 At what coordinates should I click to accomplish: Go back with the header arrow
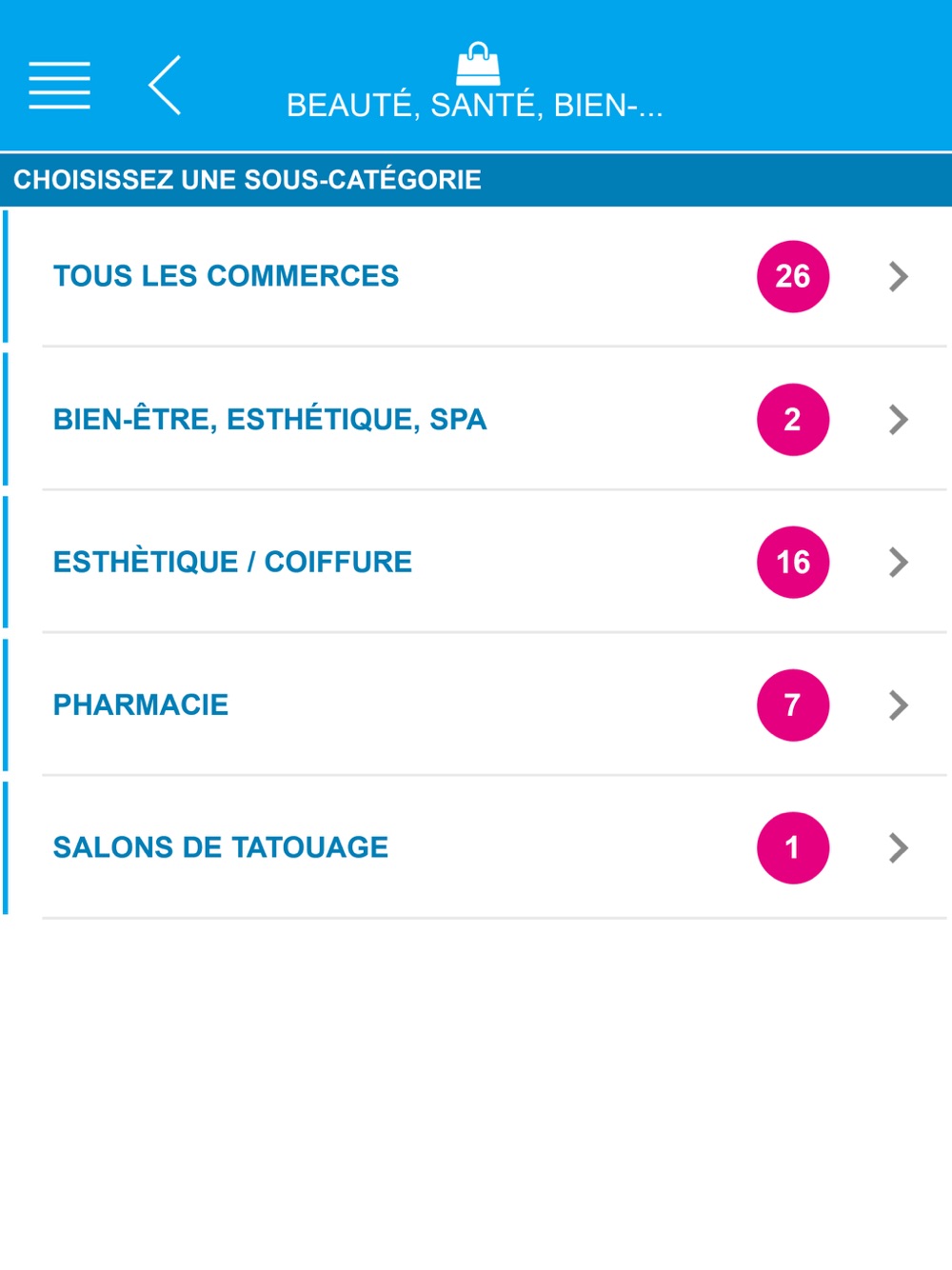[x=166, y=86]
